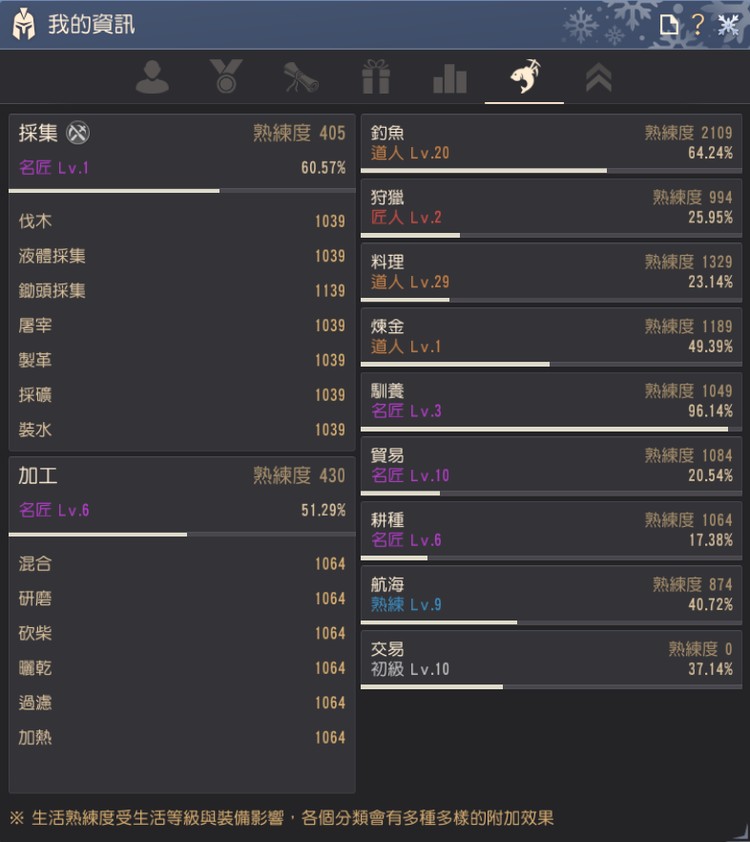Tap the document icon in title bar
Viewport: 750px width, 842px height.
(x=669, y=25)
